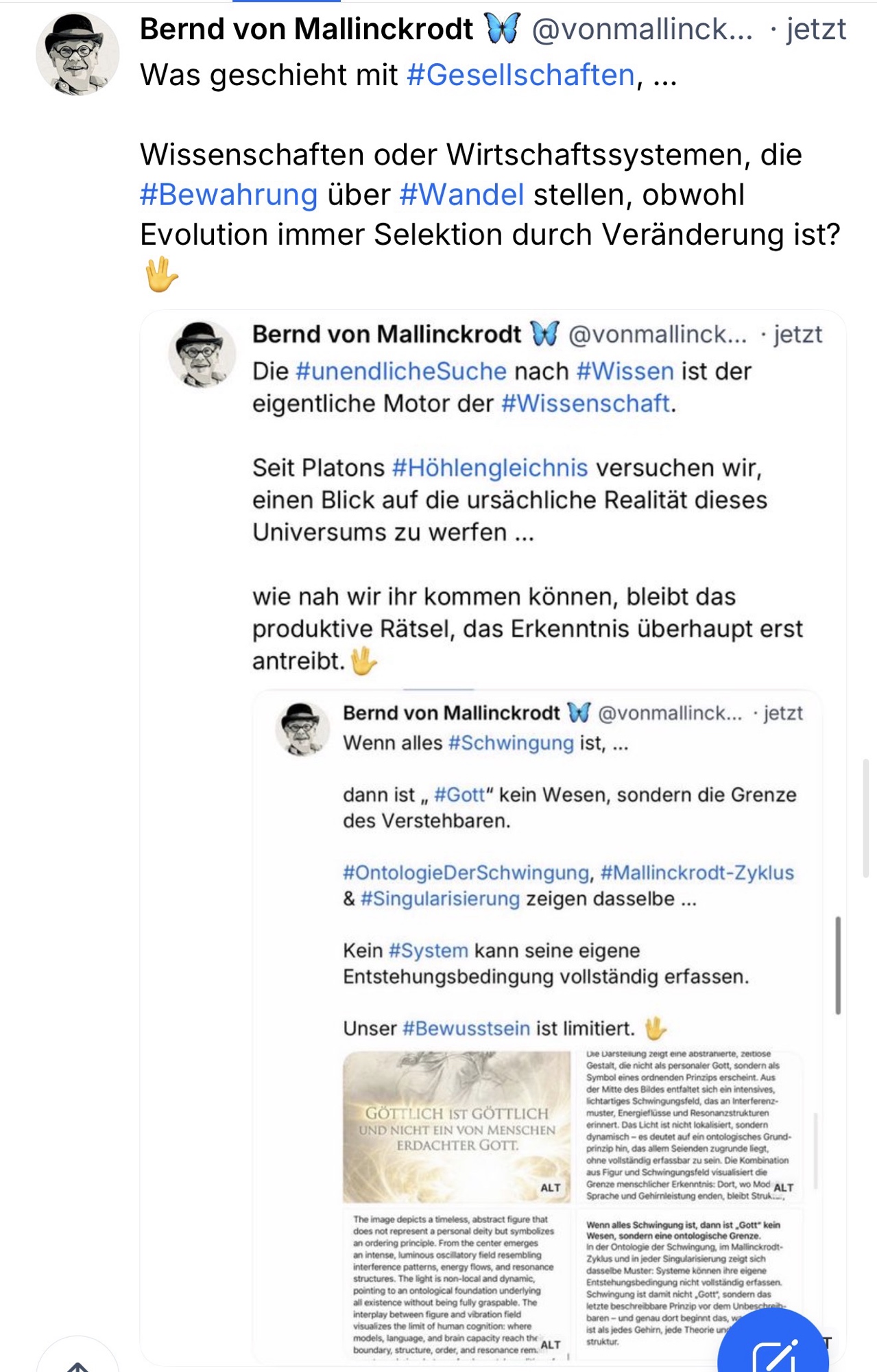The width and height of the screenshot is (877, 1372).
Task: Jump back to top with arrow button
Action: click(x=77, y=1362)
